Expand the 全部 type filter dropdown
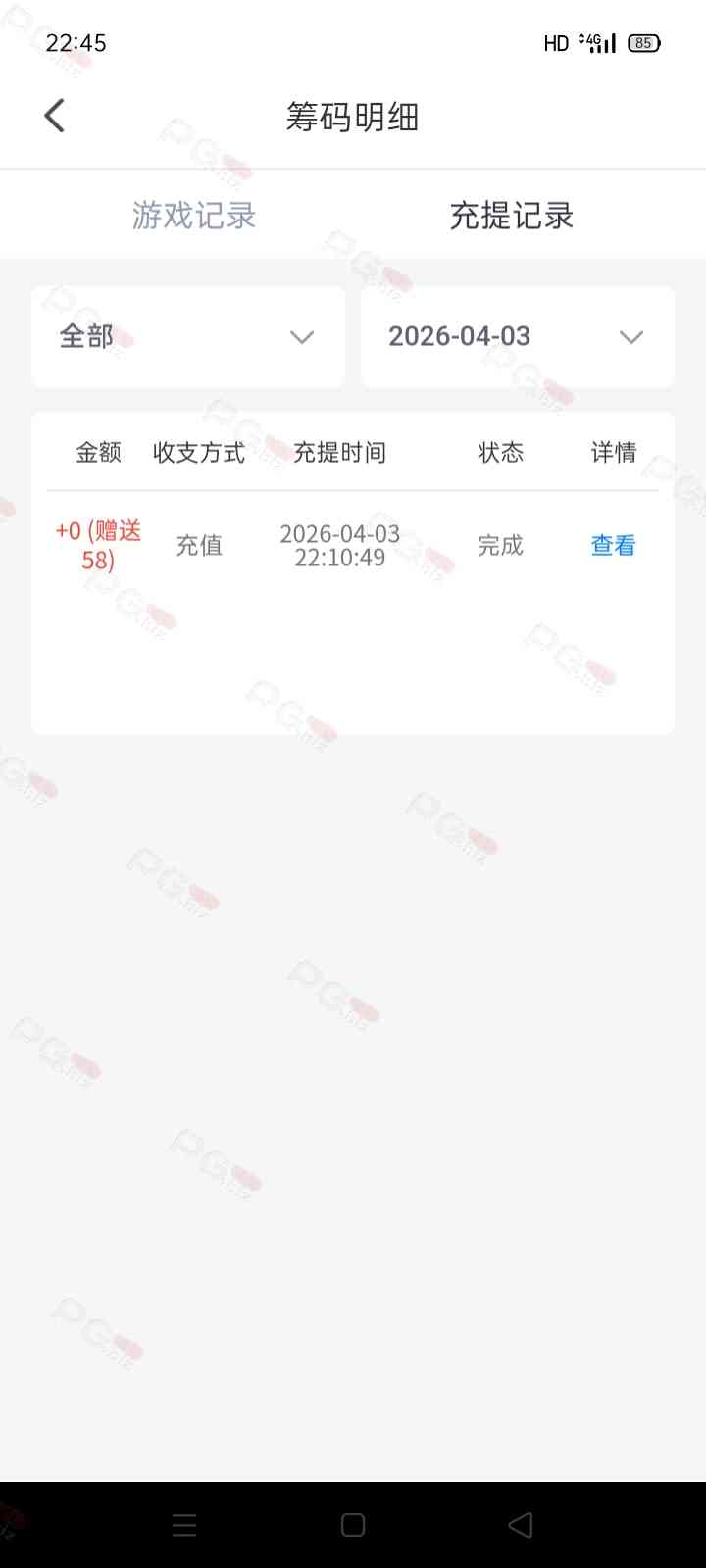706x1568 pixels. (x=188, y=337)
